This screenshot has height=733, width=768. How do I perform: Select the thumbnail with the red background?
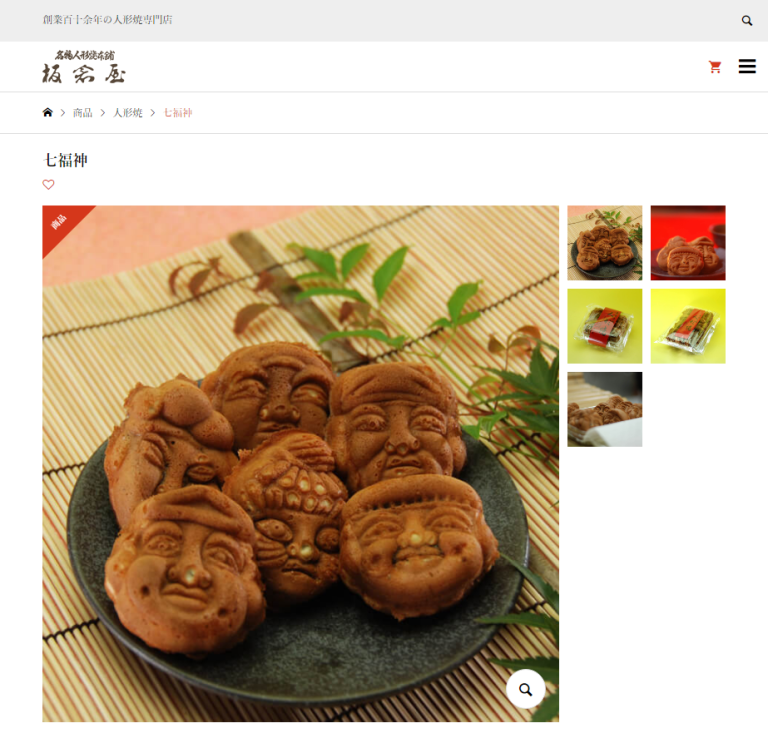(688, 243)
